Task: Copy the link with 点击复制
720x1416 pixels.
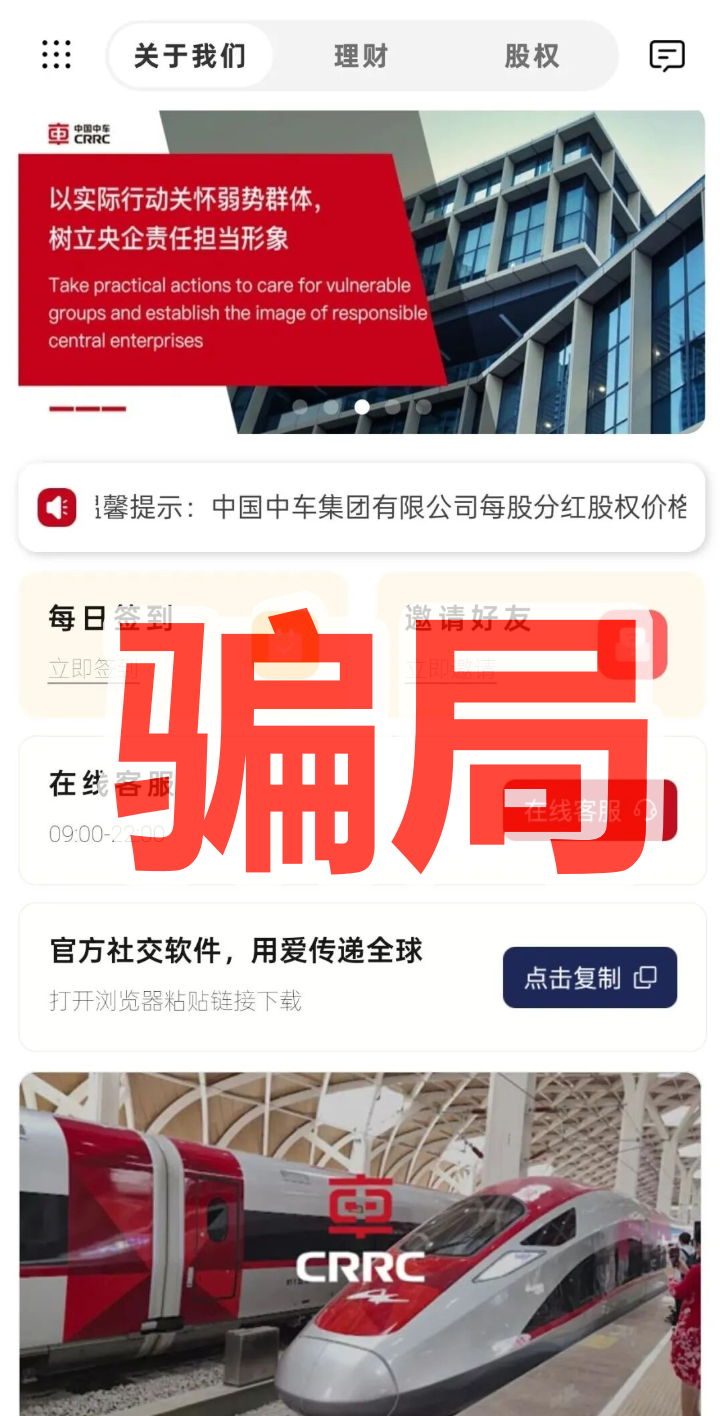Action: pos(589,977)
